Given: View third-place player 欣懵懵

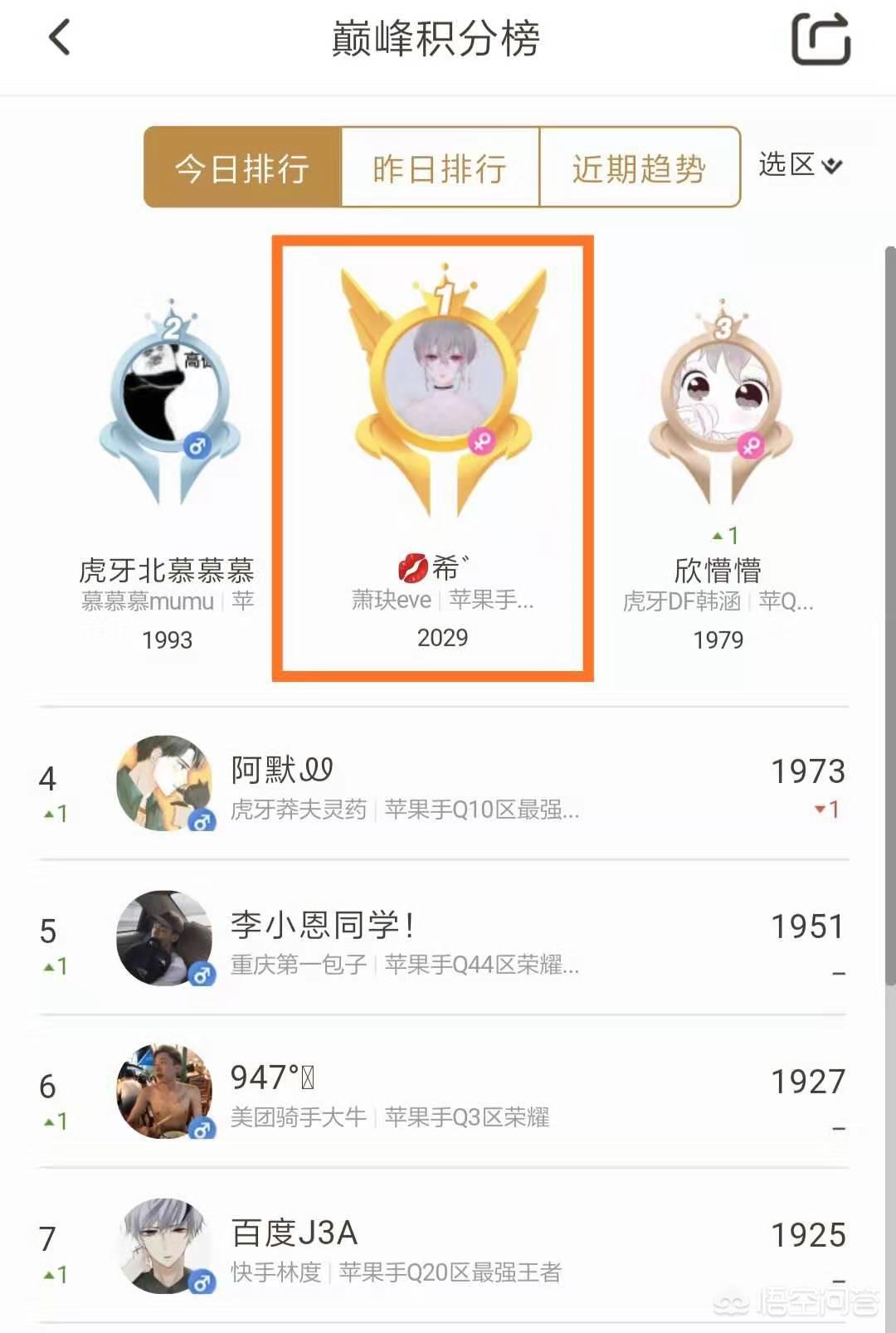Looking at the screenshot, I should click(x=720, y=406).
